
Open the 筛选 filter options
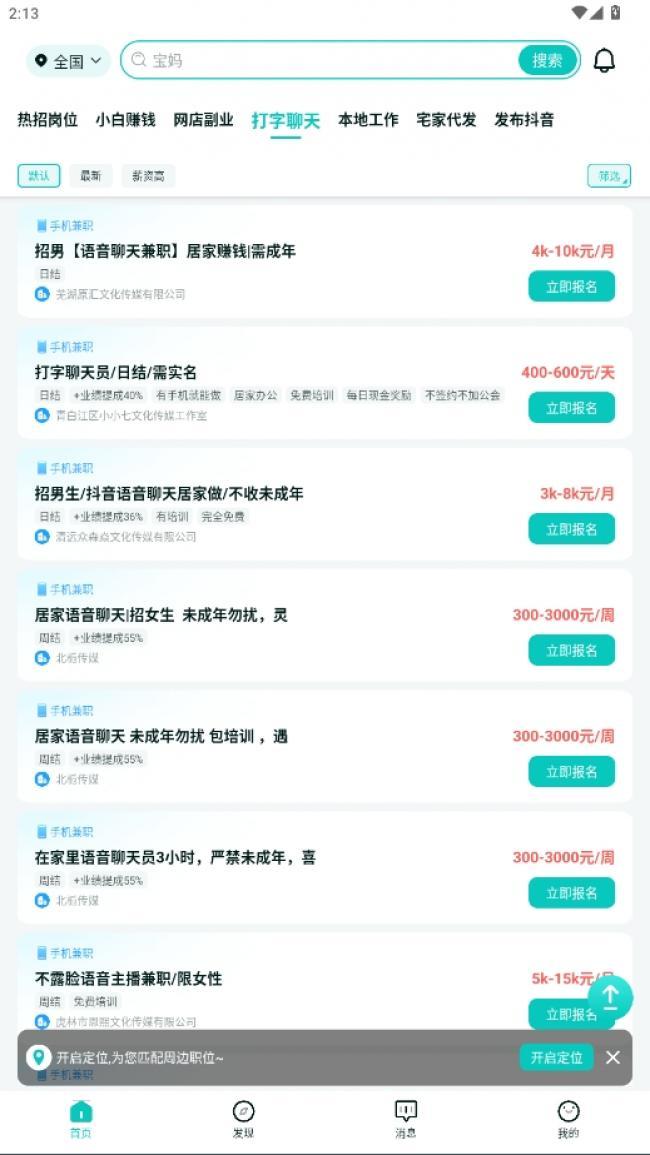[x=609, y=176]
